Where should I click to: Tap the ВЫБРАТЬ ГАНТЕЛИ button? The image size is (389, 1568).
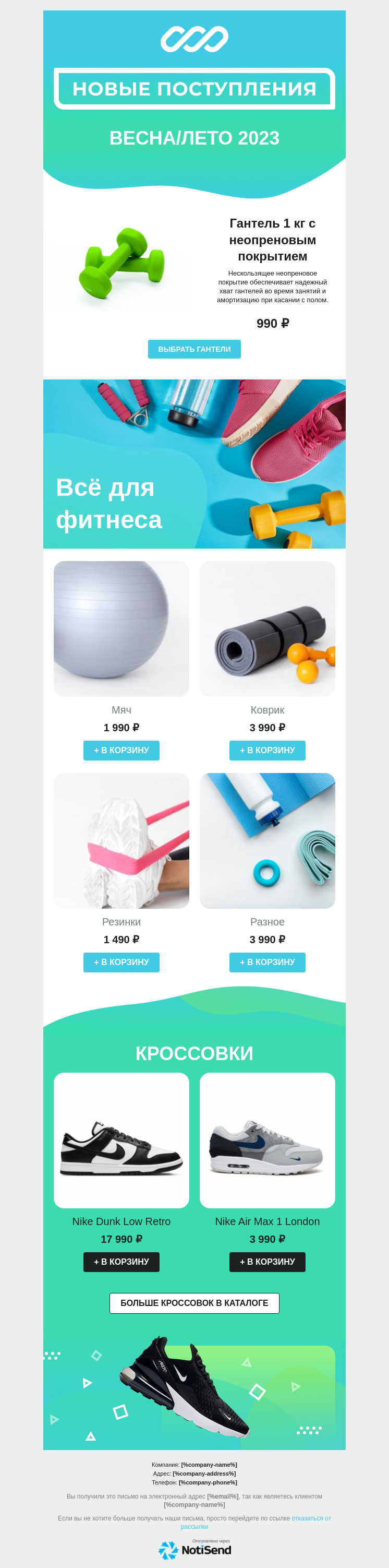[x=194, y=349]
